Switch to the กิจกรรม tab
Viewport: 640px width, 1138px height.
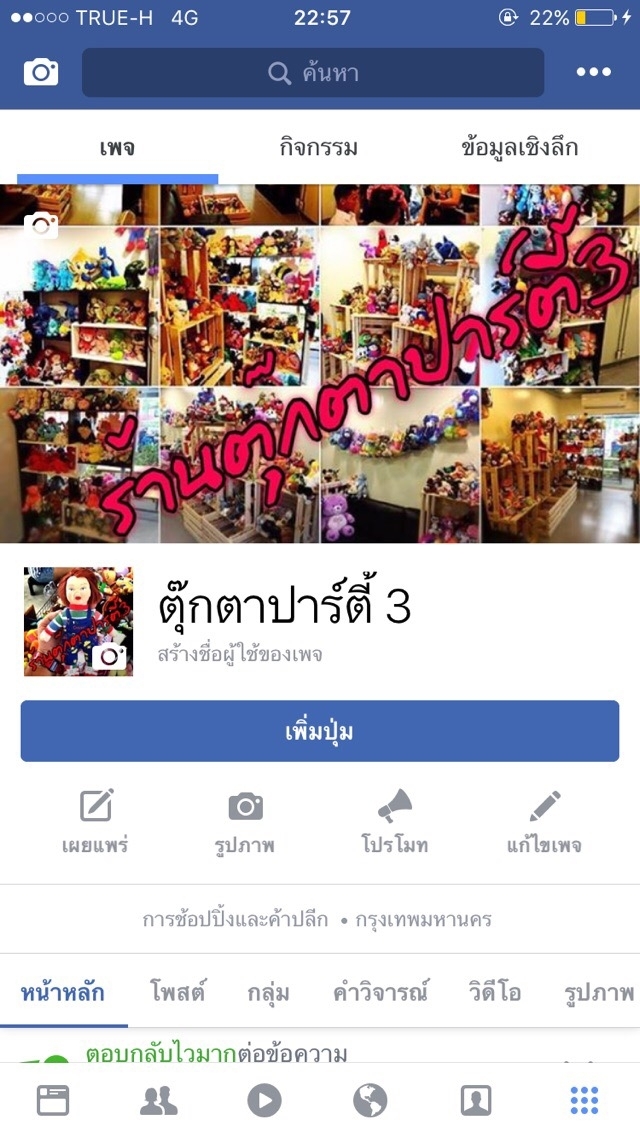pos(318,149)
